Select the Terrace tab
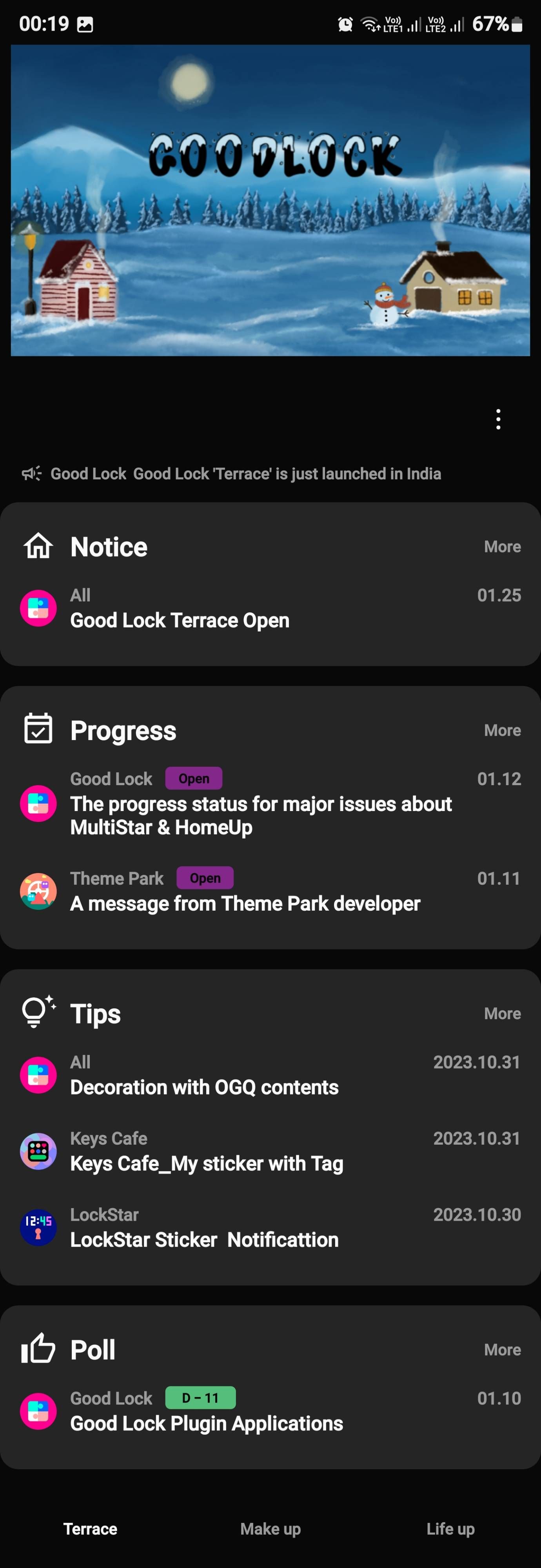Image resolution: width=541 pixels, height=1568 pixels. point(90,1528)
